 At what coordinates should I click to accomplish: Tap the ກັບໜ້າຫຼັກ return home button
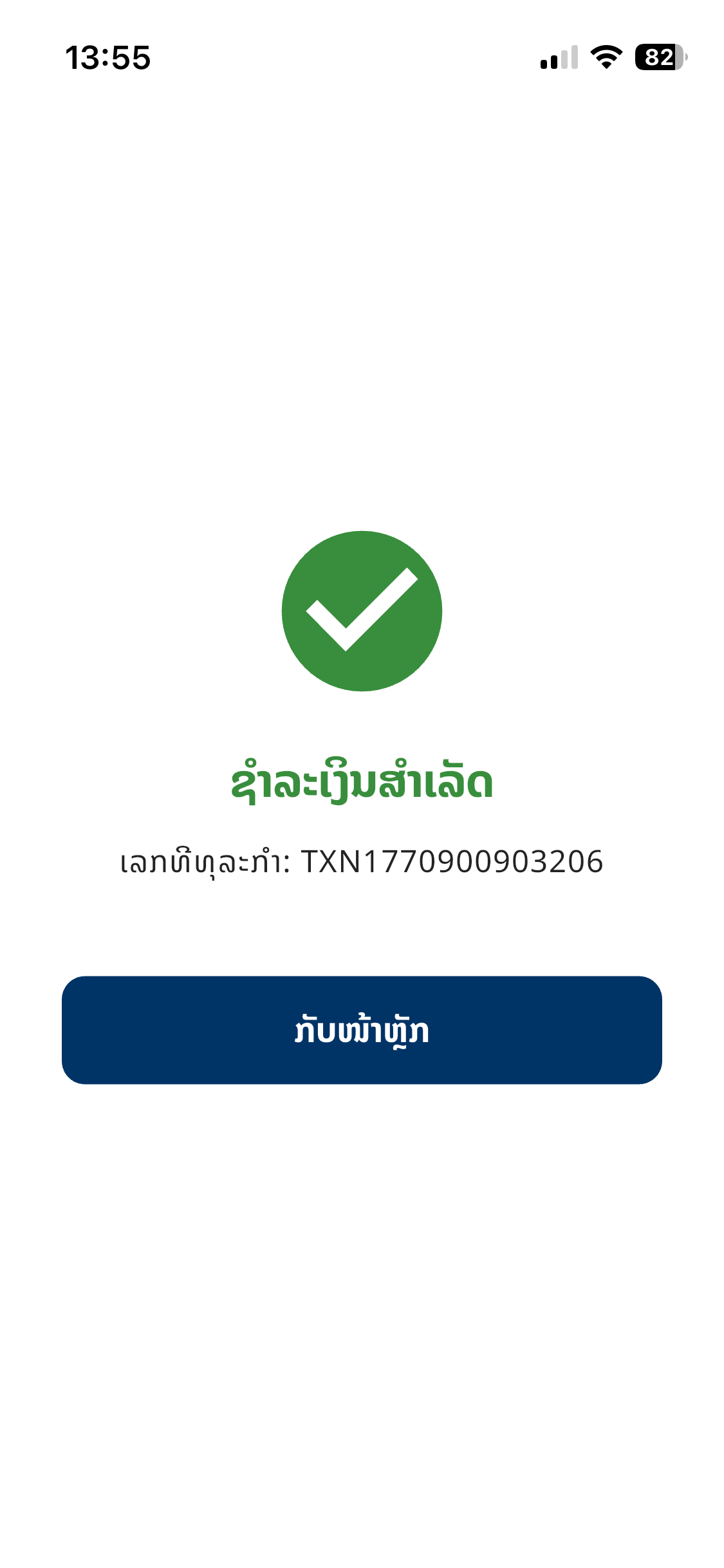tap(362, 1030)
